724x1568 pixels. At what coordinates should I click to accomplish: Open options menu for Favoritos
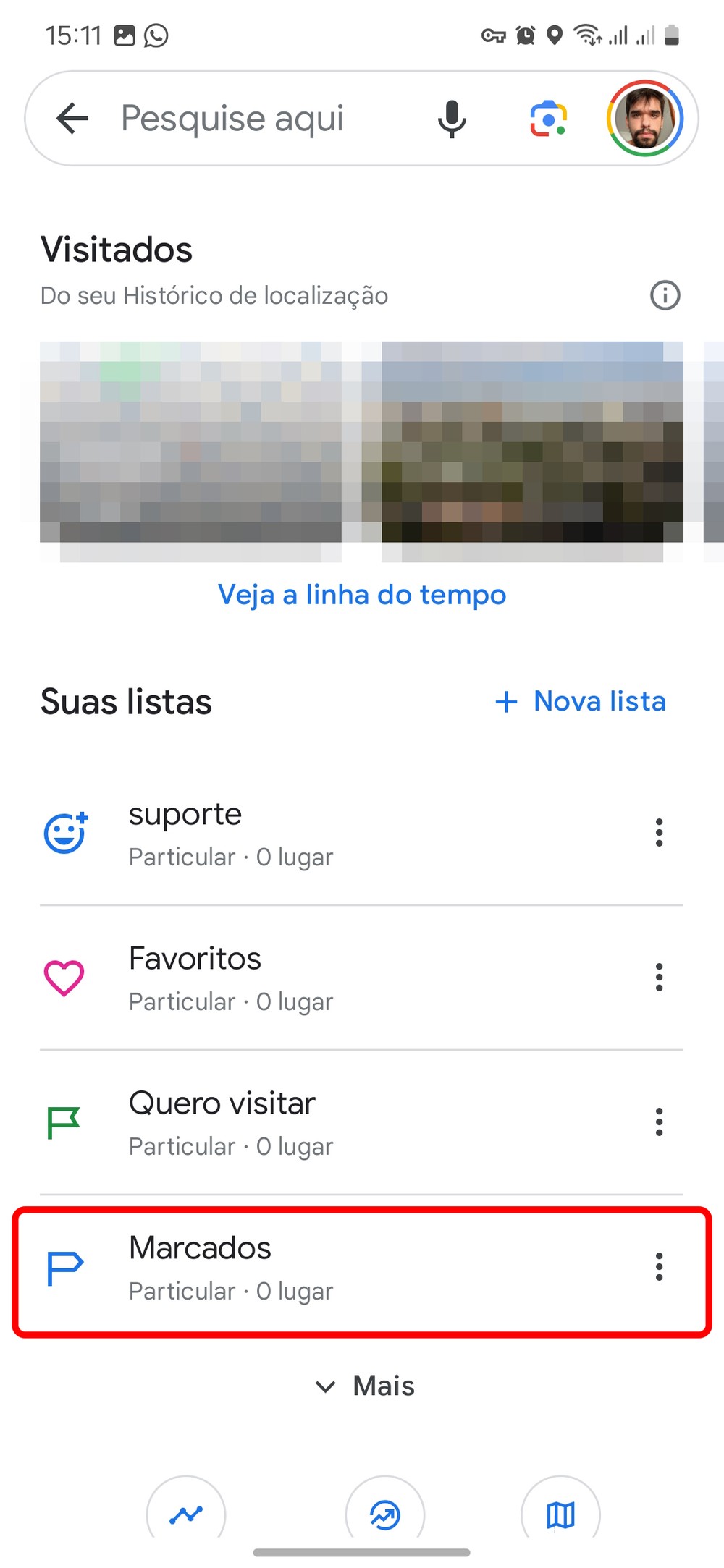coord(659,978)
